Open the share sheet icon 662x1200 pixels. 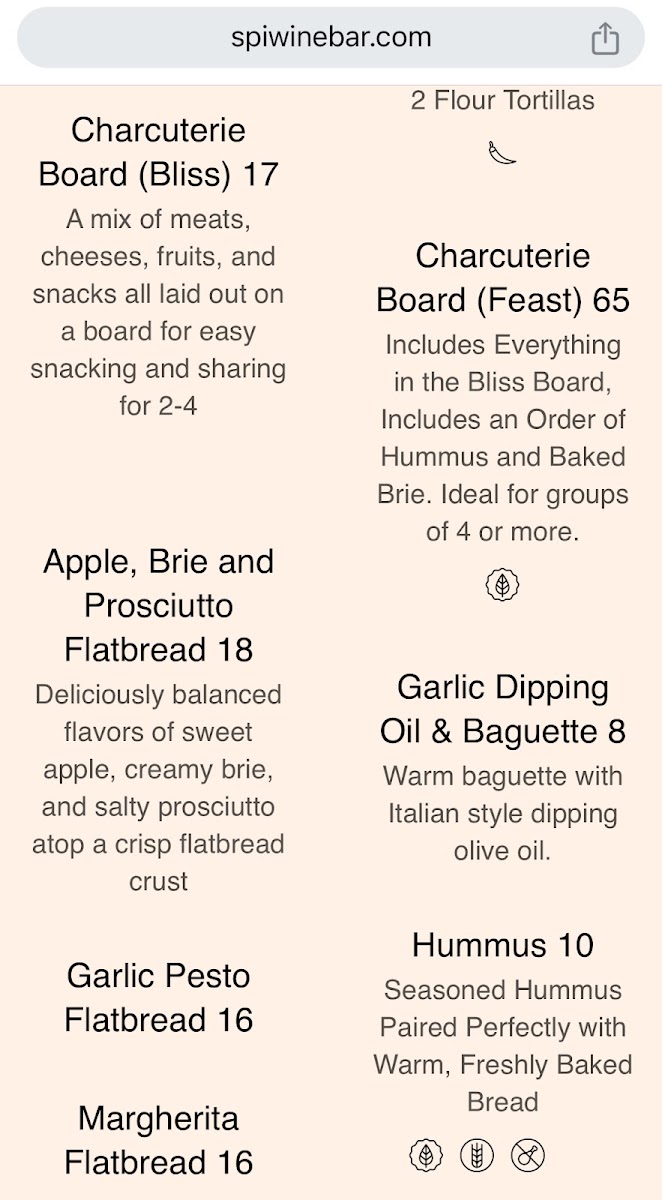coord(605,39)
